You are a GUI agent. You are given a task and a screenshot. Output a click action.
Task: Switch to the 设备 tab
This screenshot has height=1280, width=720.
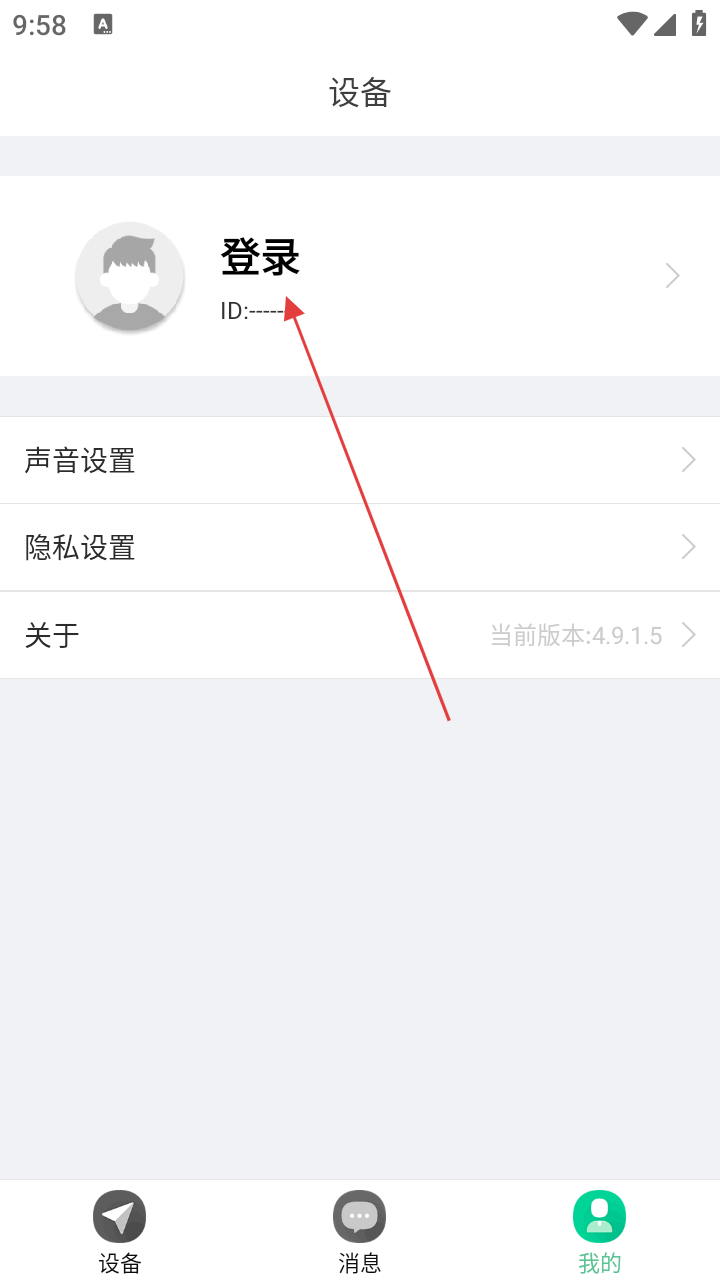120,1232
